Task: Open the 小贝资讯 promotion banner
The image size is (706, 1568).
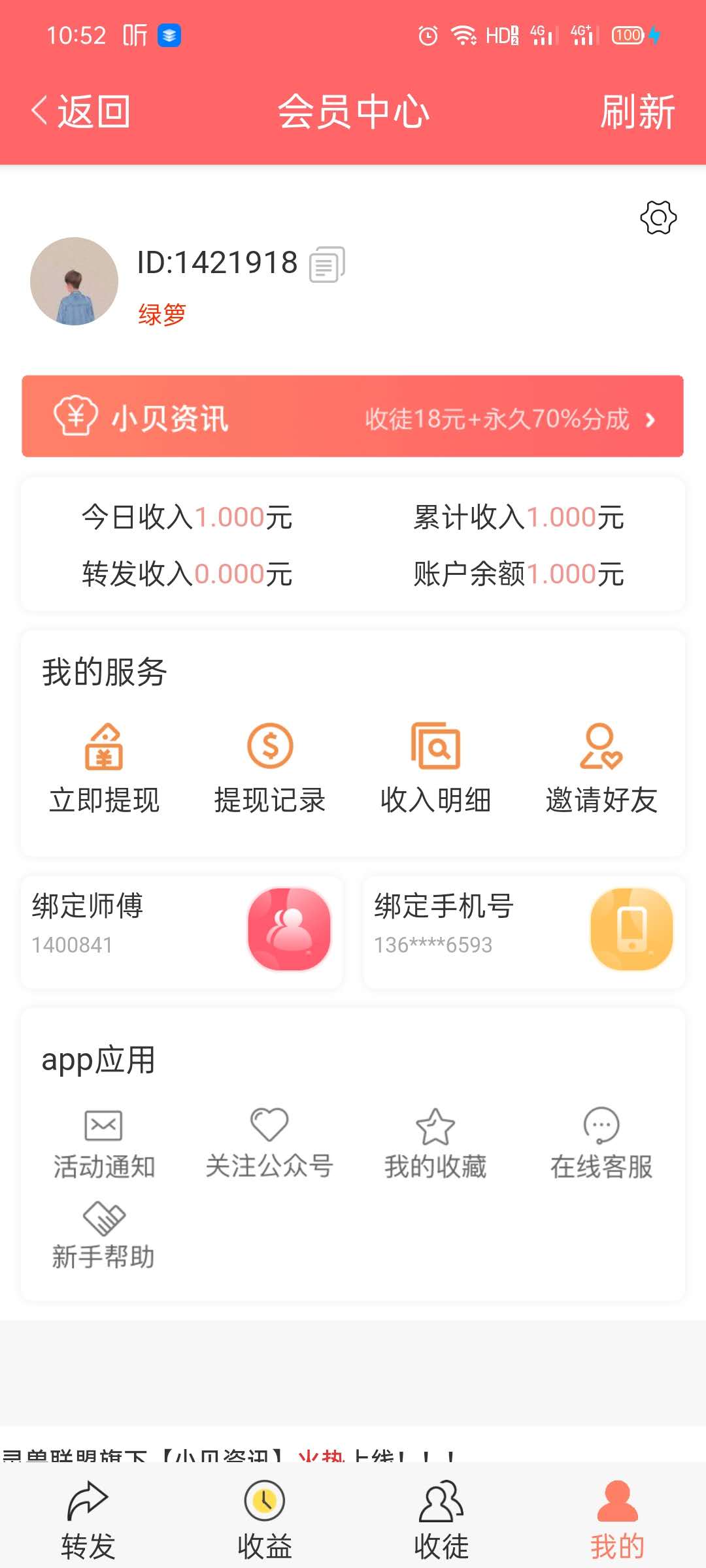Action: (x=352, y=416)
